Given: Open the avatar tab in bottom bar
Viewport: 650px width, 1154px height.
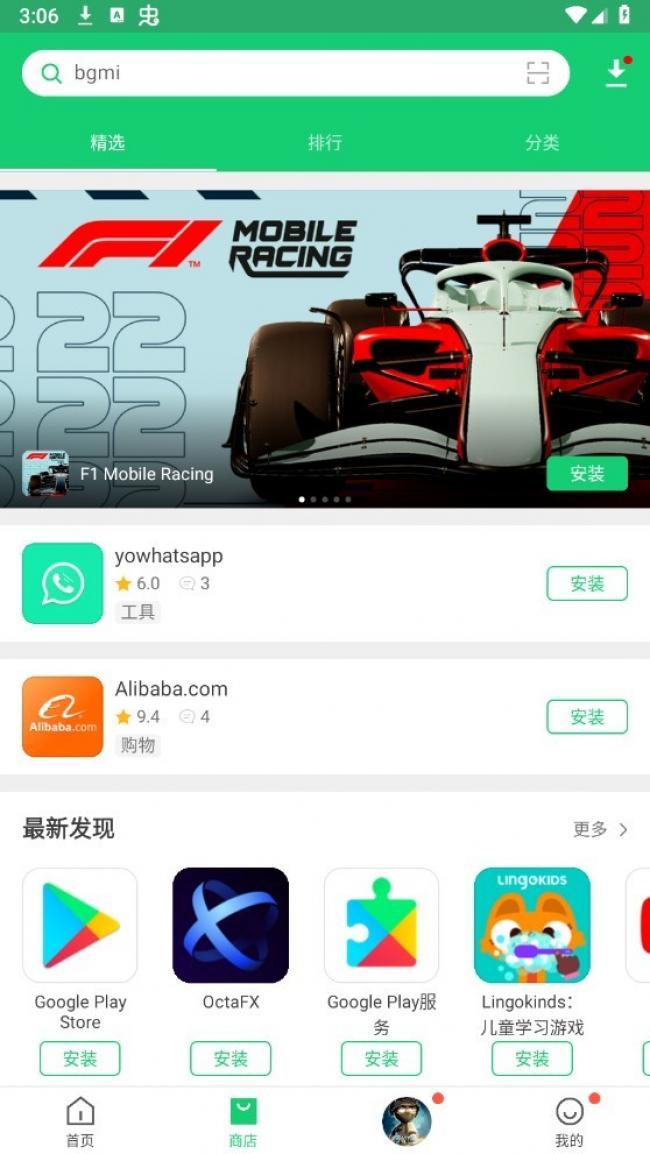Looking at the screenshot, I should pos(406,1120).
